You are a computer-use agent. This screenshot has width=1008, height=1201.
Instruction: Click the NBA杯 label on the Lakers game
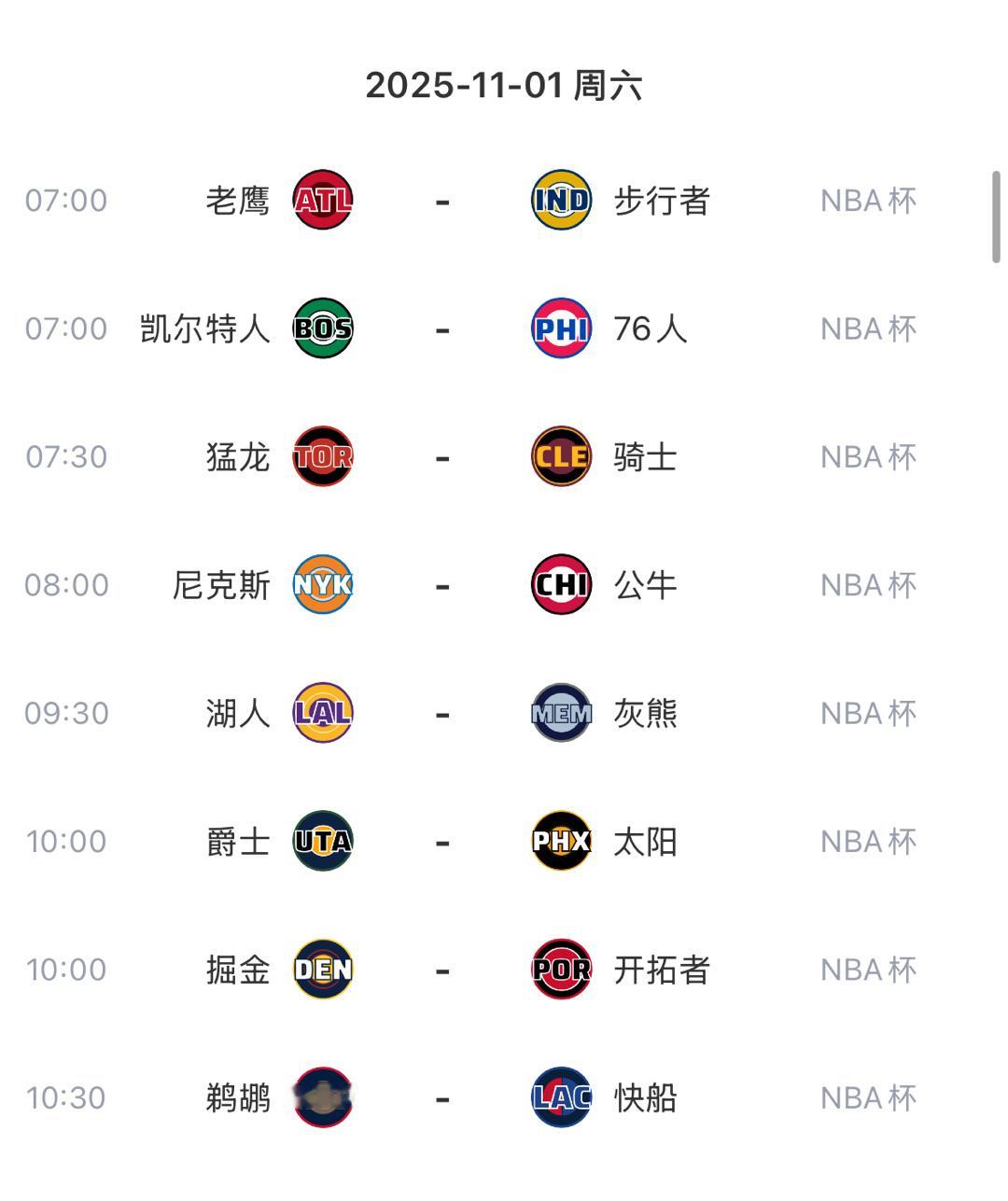pos(867,714)
